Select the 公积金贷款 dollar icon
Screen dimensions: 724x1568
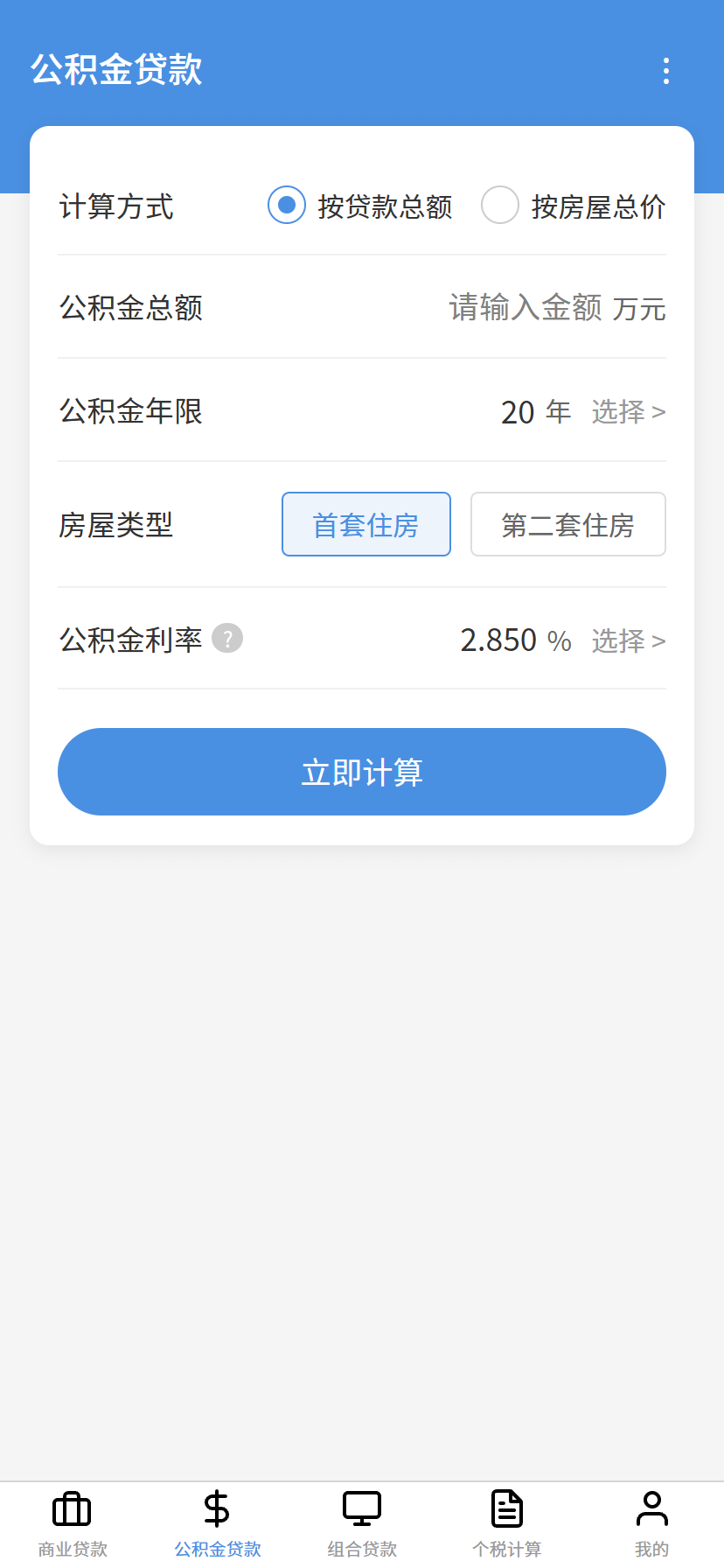click(x=216, y=1507)
